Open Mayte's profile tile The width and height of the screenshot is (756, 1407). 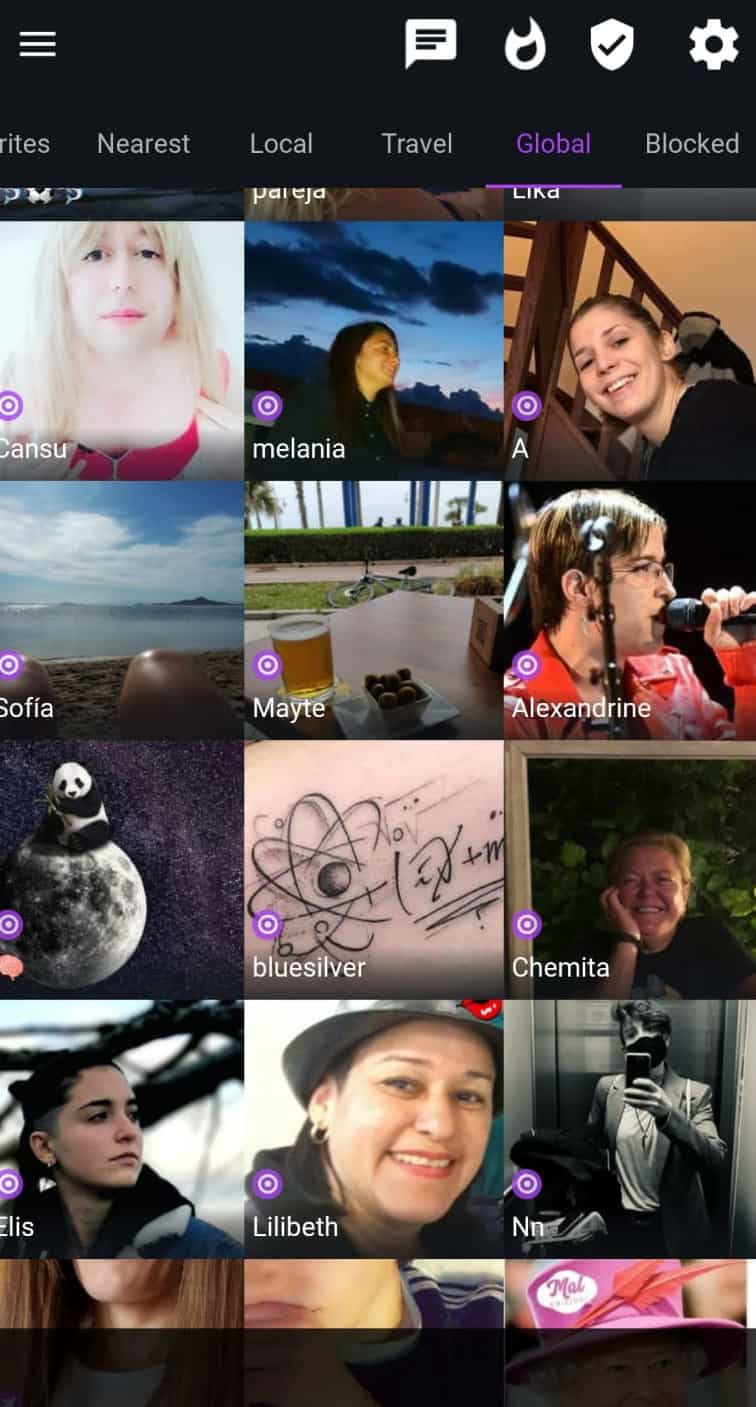[x=374, y=610]
